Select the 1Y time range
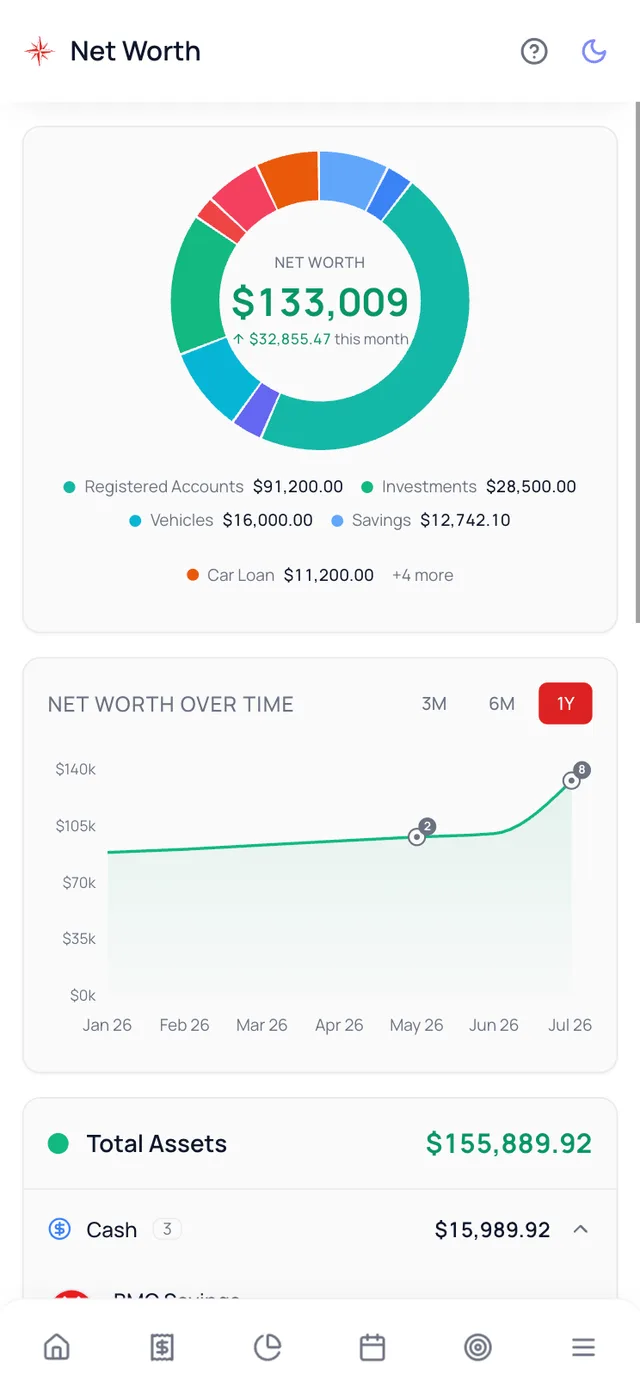640x1394 pixels. pyautogui.click(x=566, y=704)
